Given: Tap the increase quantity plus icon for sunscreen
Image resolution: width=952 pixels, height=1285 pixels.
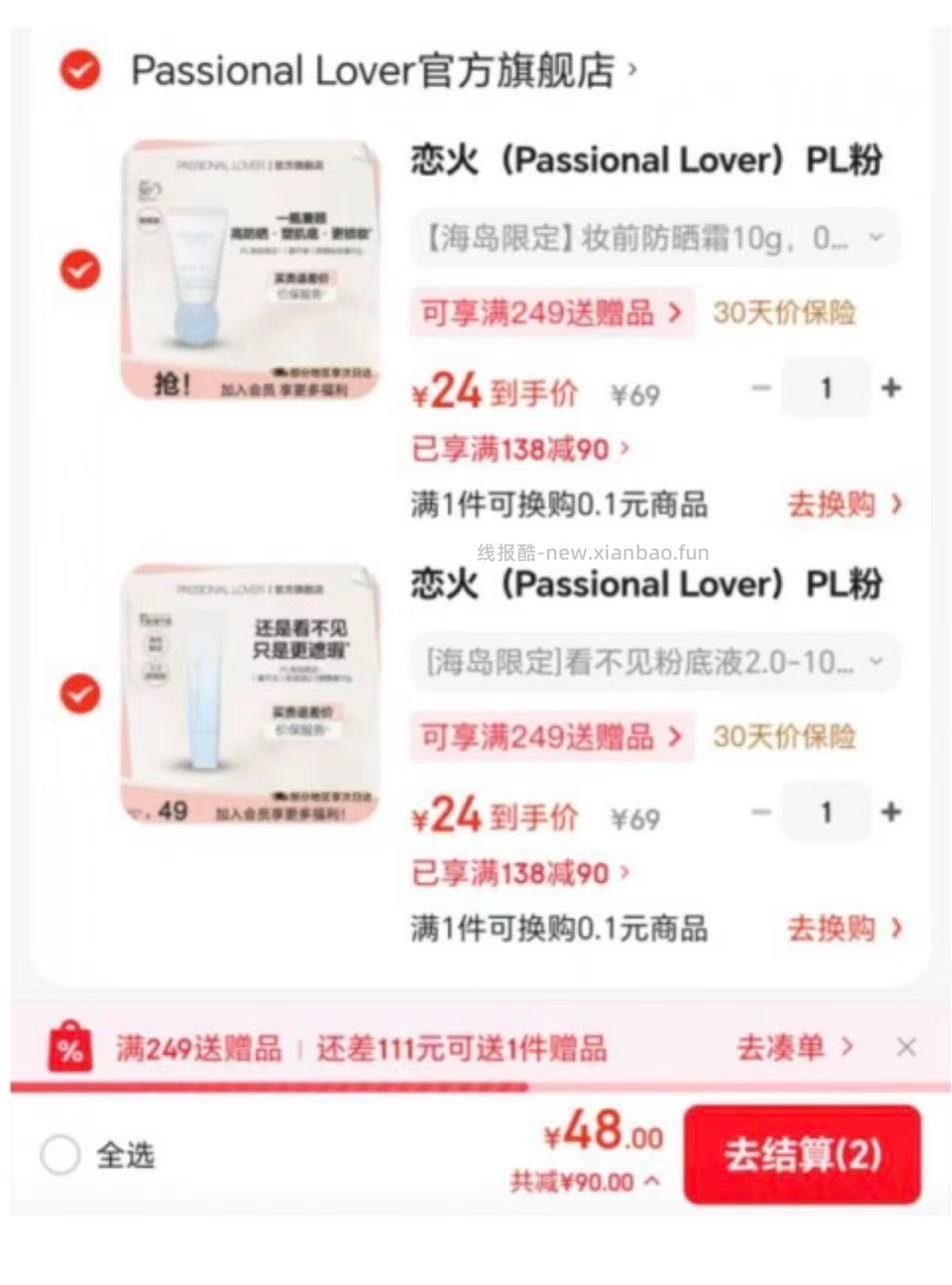Looking at the screenshot, I should [x=890, y=389].
